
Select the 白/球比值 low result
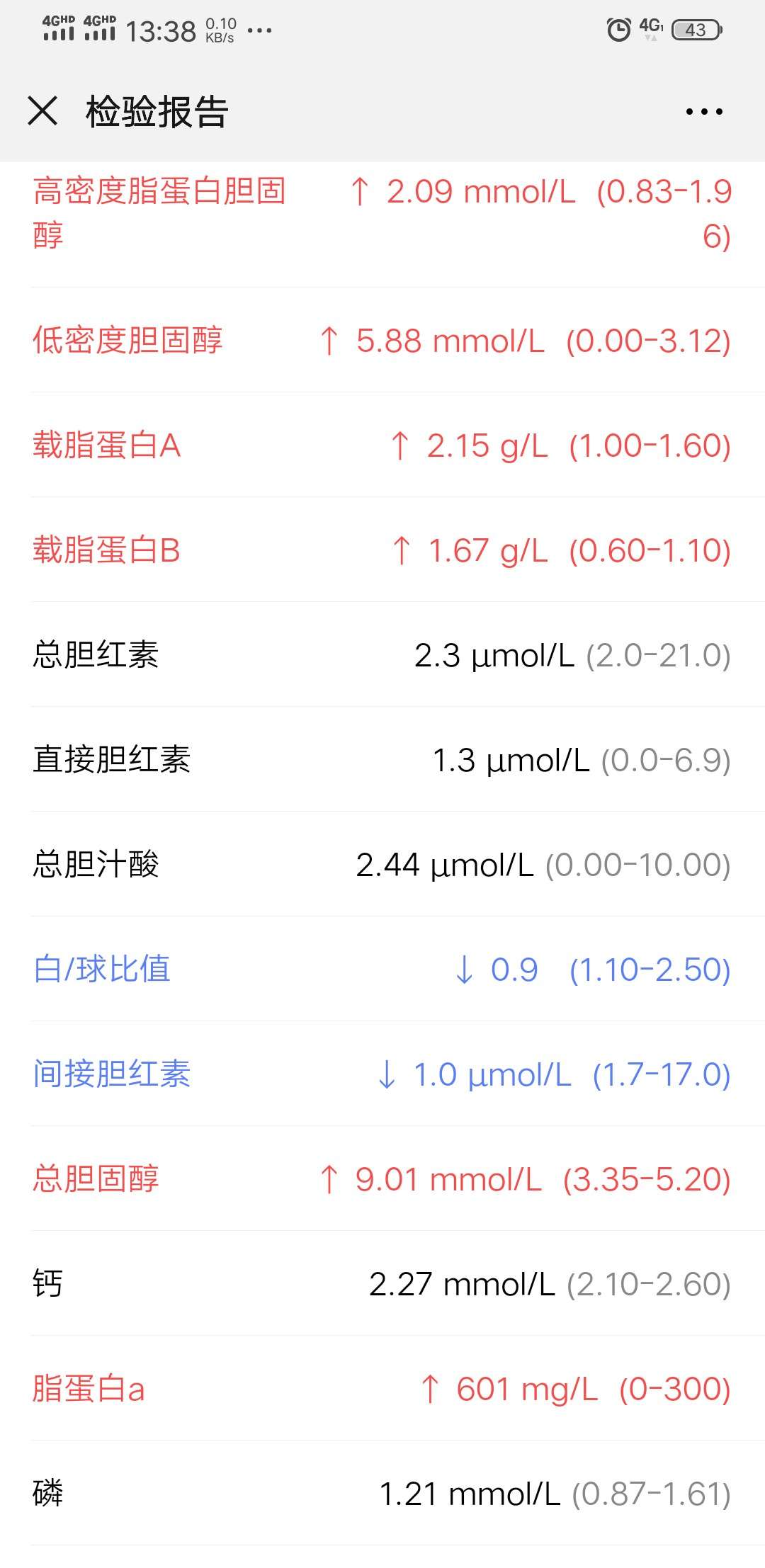pos(382,970)
